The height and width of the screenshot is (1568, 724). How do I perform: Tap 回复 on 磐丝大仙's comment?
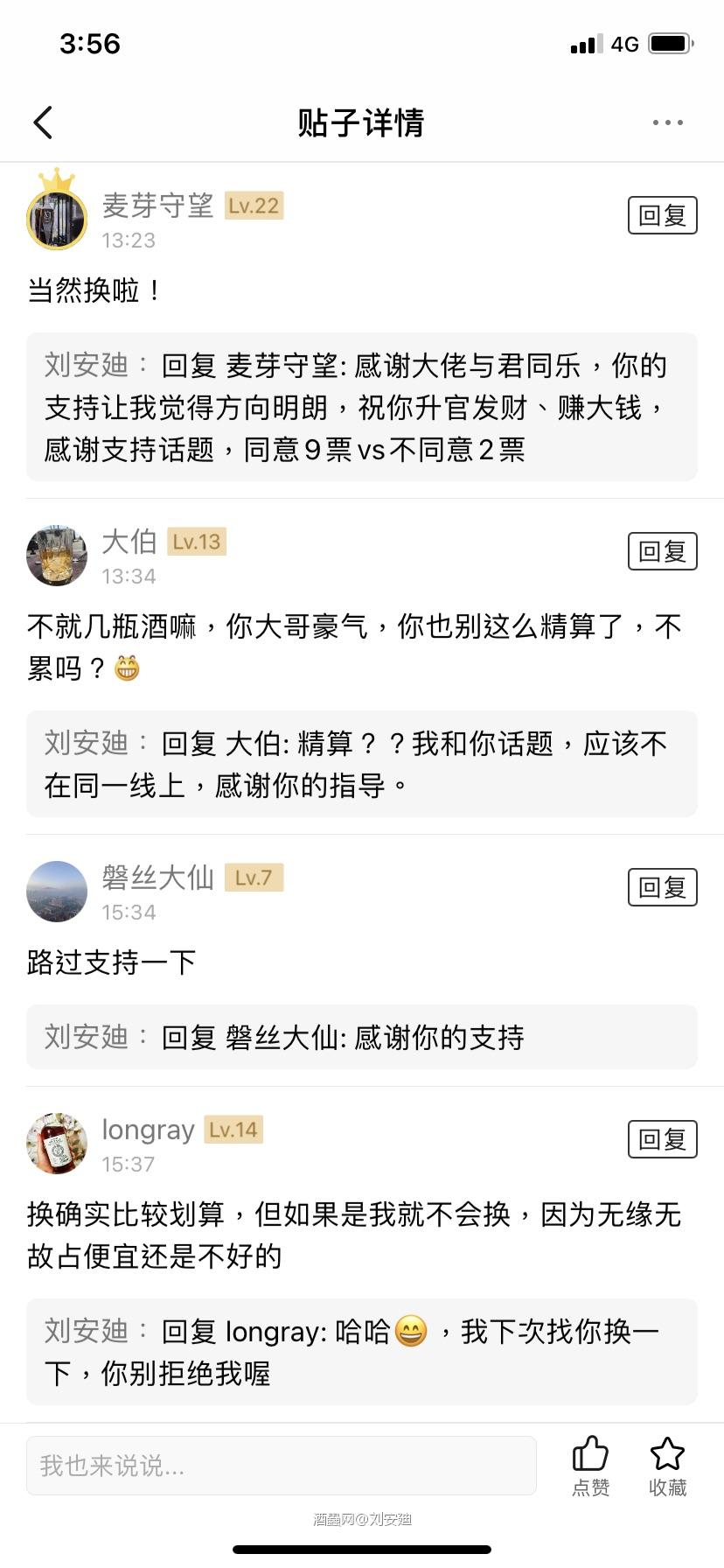point(662,886)
